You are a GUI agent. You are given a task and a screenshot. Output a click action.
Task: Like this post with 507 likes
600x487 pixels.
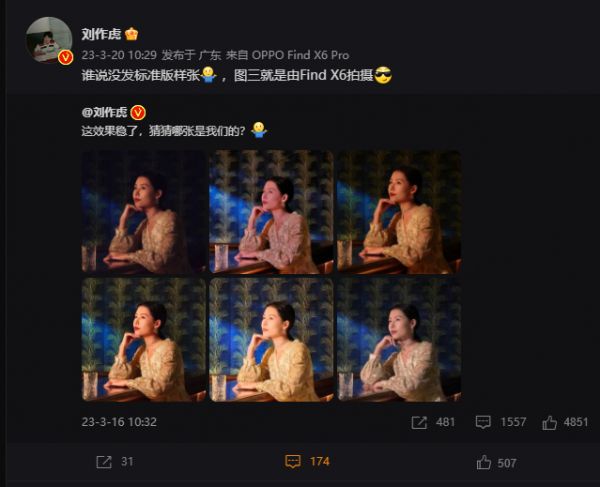tap(496, 461)
